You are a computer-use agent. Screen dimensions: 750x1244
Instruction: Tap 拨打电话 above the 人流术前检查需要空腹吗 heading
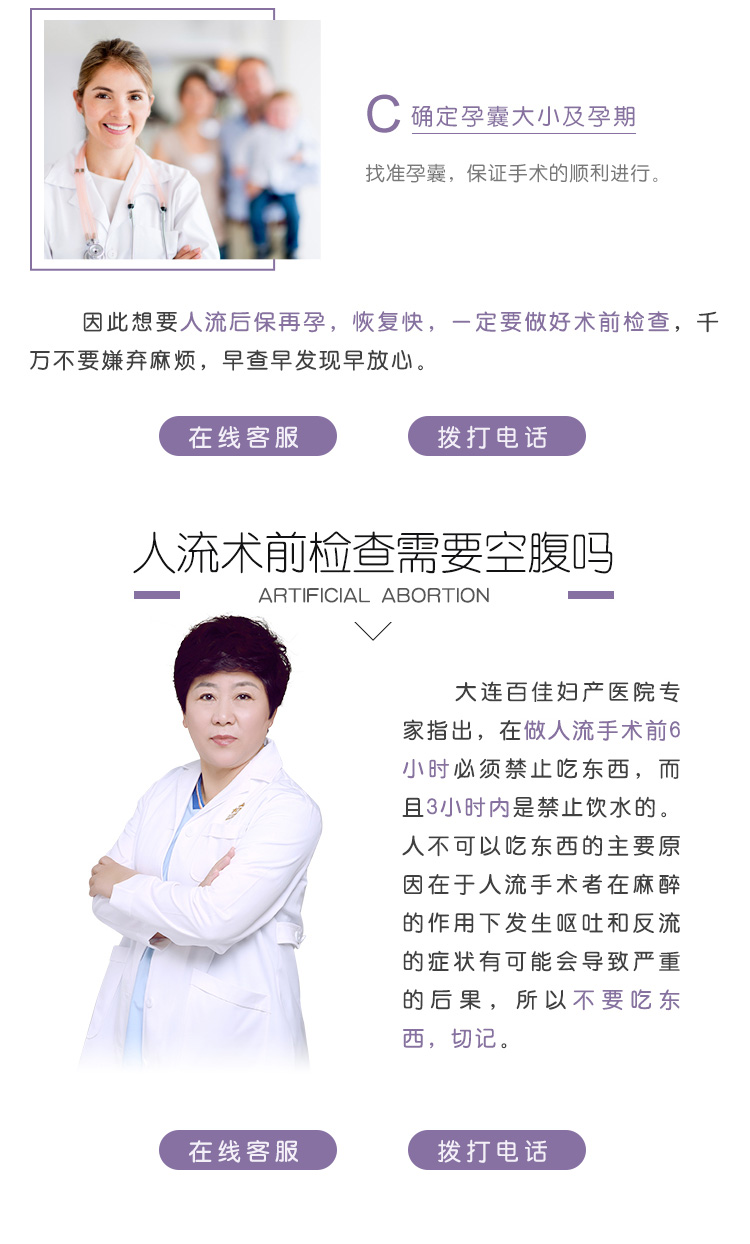tap(496, 437)
